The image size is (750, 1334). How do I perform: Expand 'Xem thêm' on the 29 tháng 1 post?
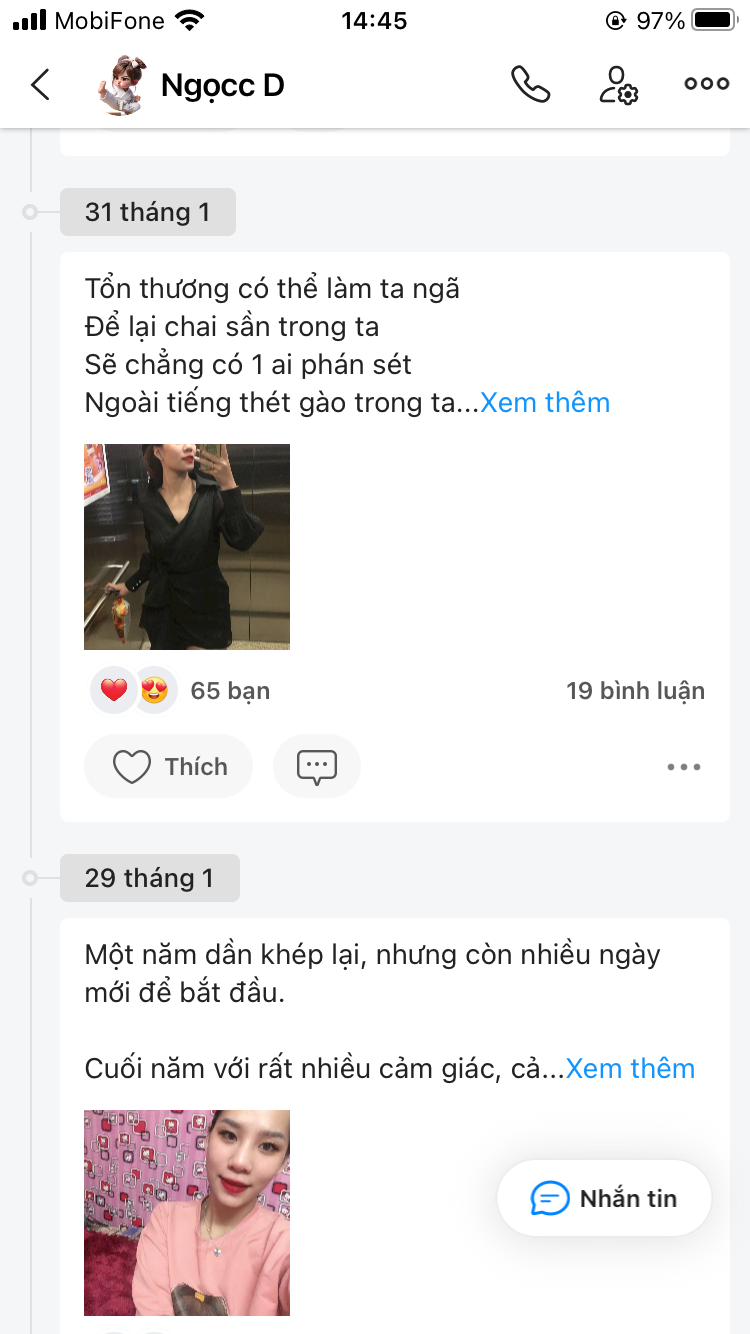(630, 1069)
